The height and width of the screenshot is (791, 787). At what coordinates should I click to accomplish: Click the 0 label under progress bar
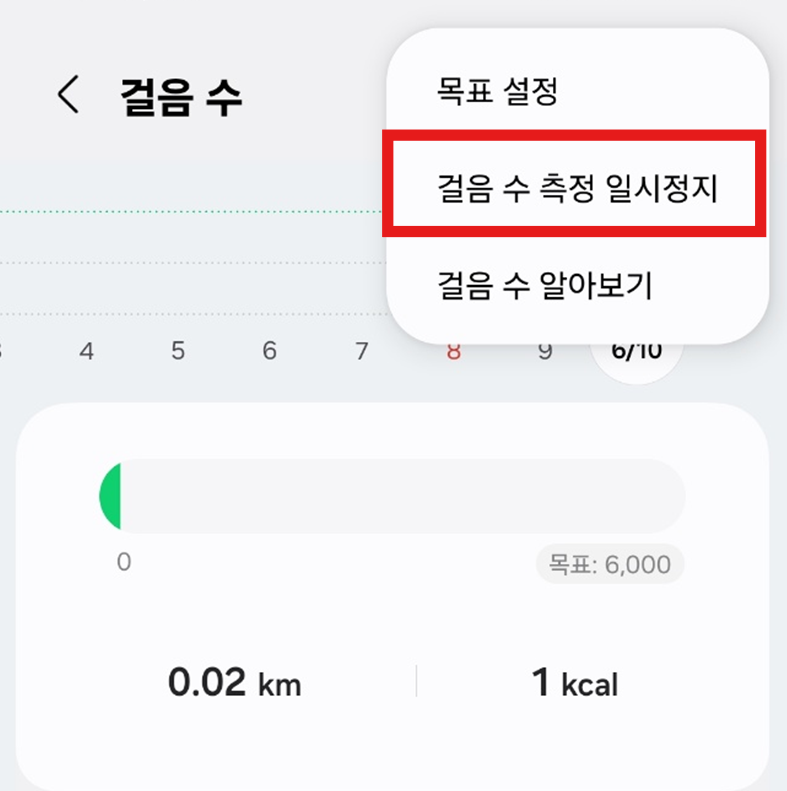123,563
